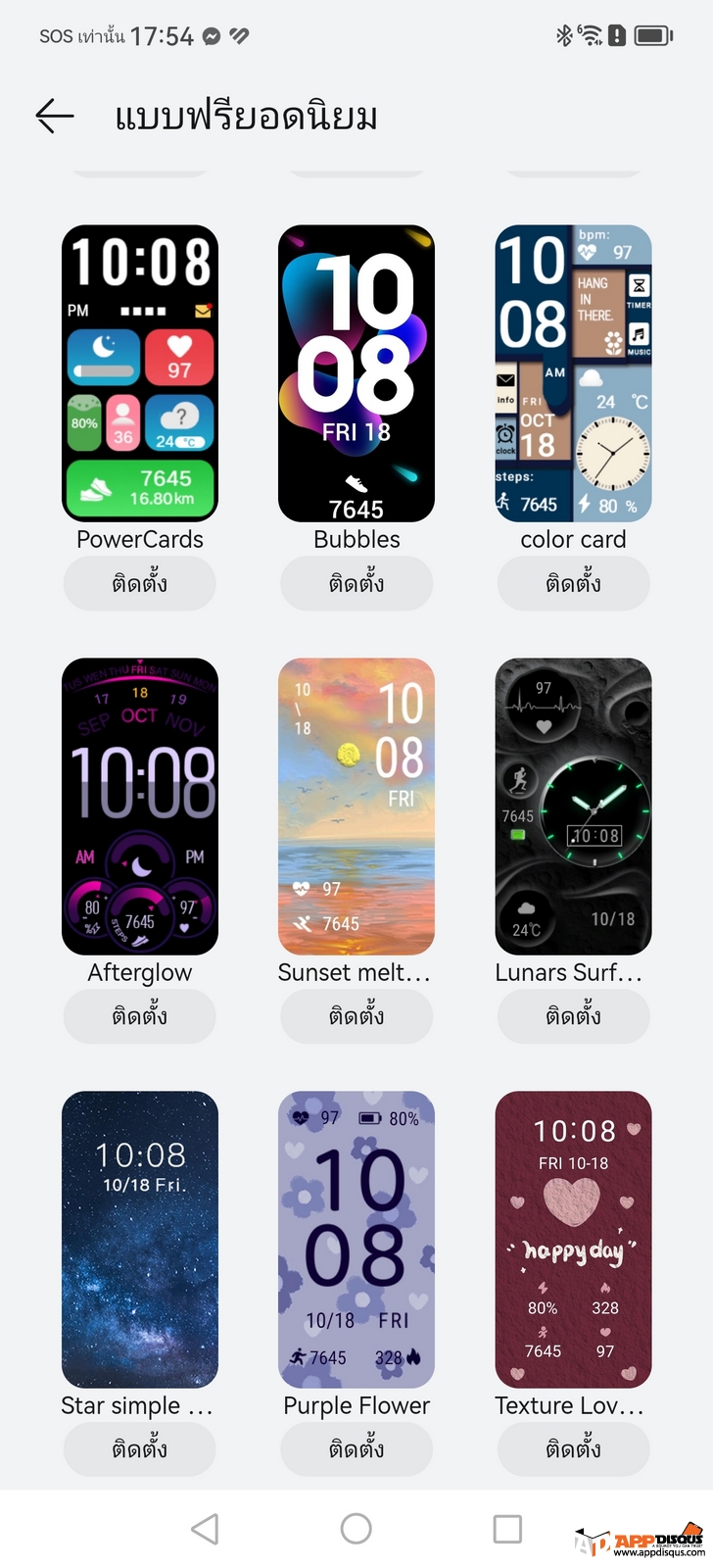
Task: Install the Afterglow watch face
Action: (x=140, y=1016)
